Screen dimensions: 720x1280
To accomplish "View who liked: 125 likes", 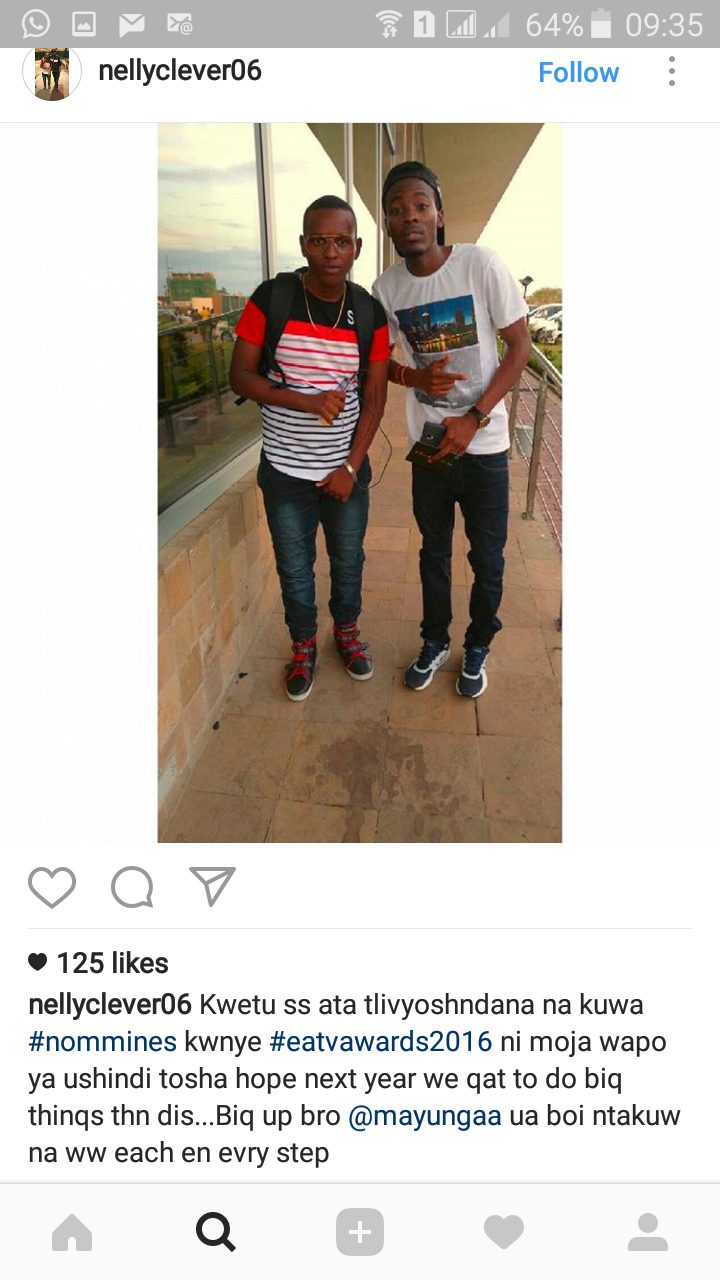I will click(x=98, y=963).
